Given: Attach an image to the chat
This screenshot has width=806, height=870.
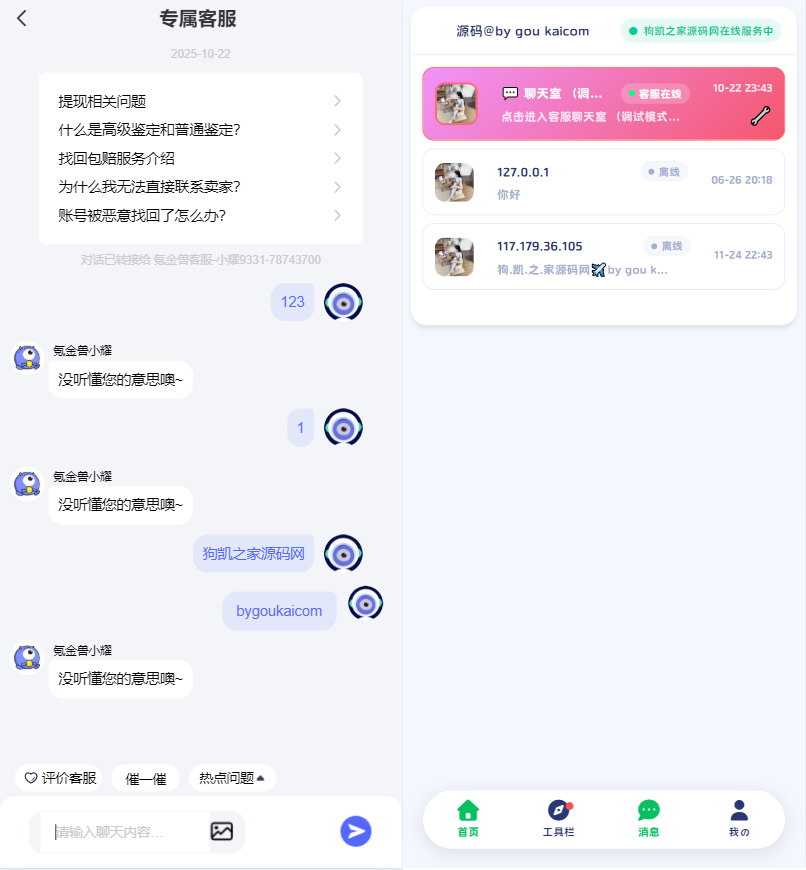Looking at the screenshot, I should tap(221, 831).
